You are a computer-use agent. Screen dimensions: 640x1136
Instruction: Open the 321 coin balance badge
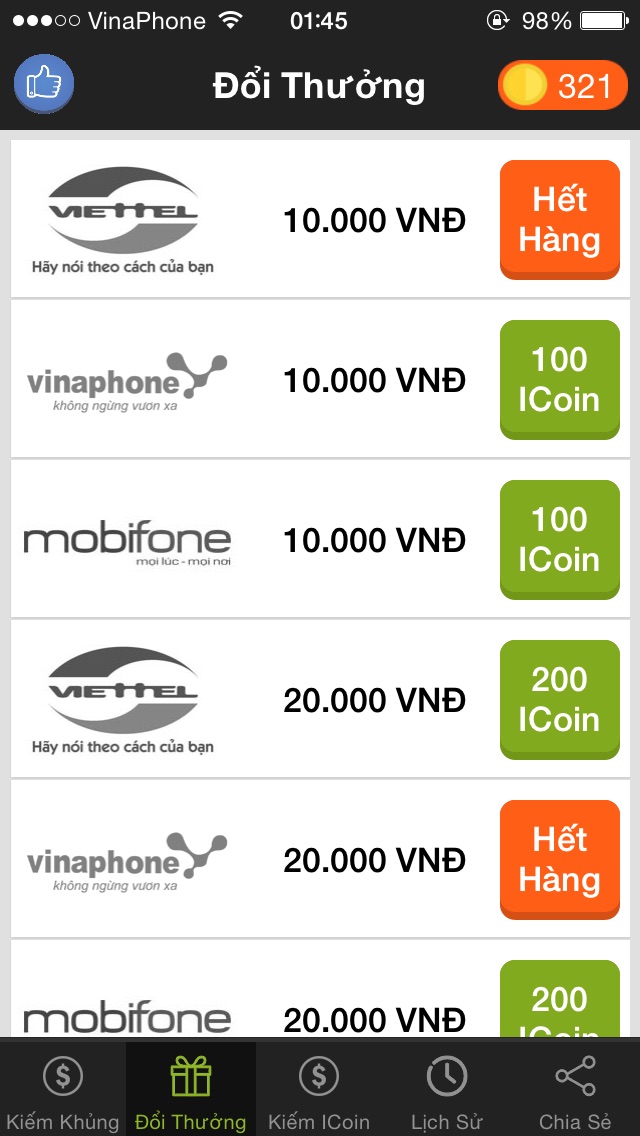563,86
